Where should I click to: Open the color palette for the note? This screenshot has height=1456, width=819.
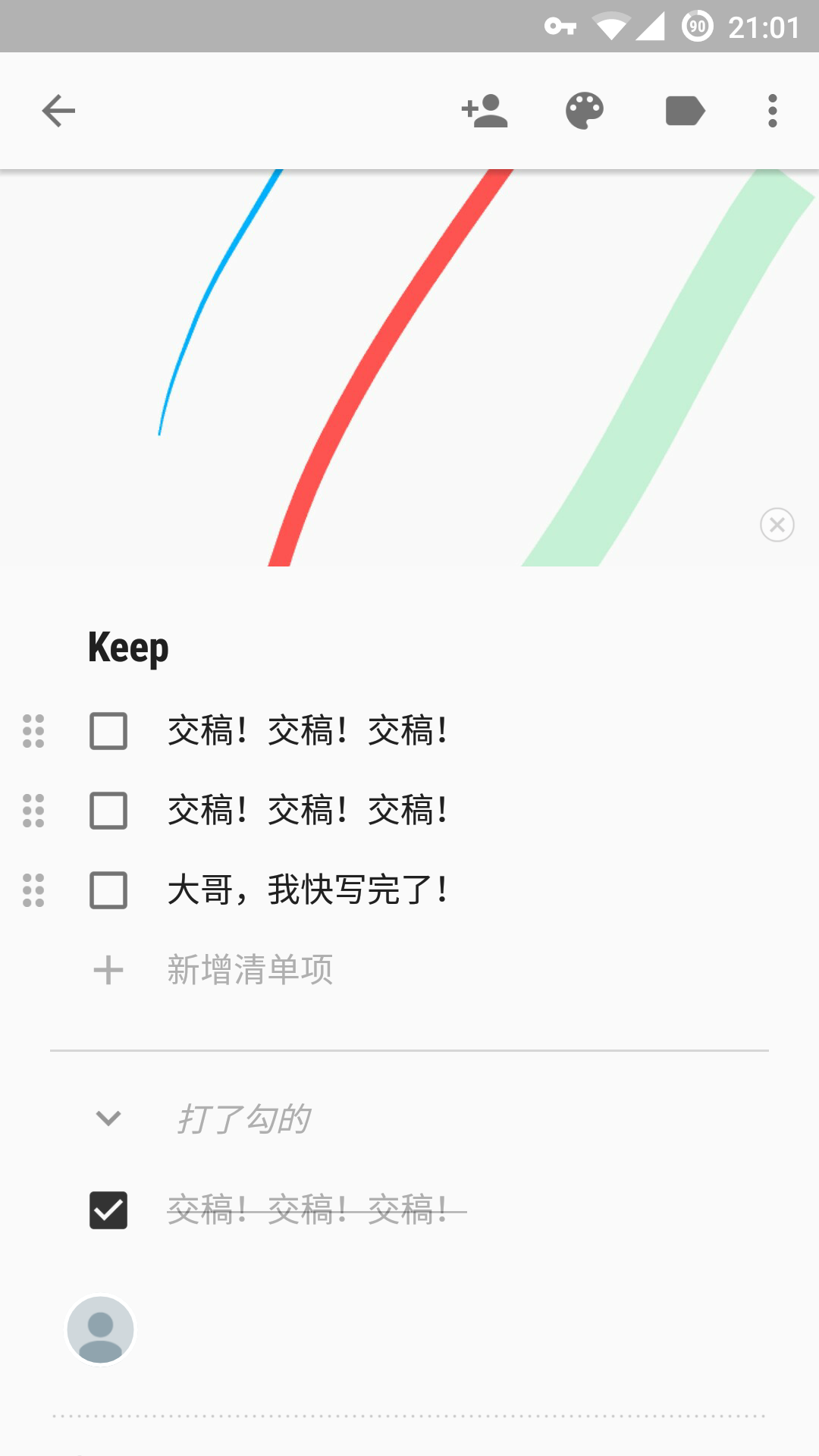[585, 111]
